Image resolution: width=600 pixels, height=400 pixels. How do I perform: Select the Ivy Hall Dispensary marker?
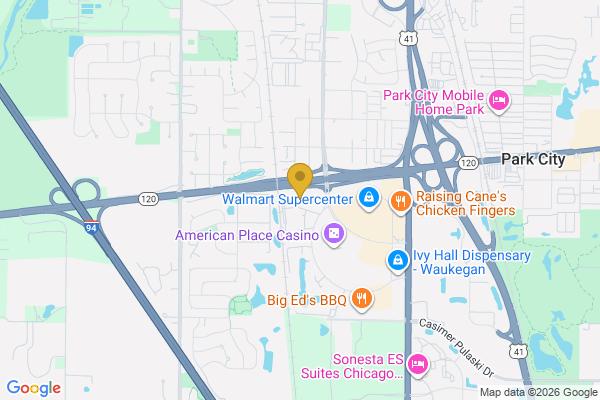[398, 260]
